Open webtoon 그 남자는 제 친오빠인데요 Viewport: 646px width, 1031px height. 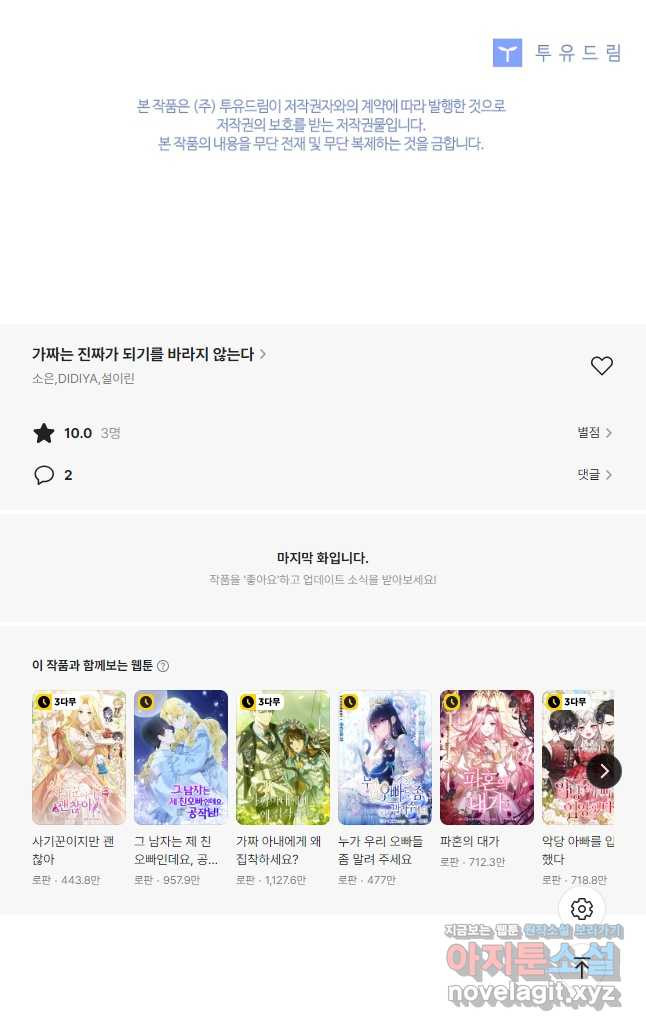(181, 757)
